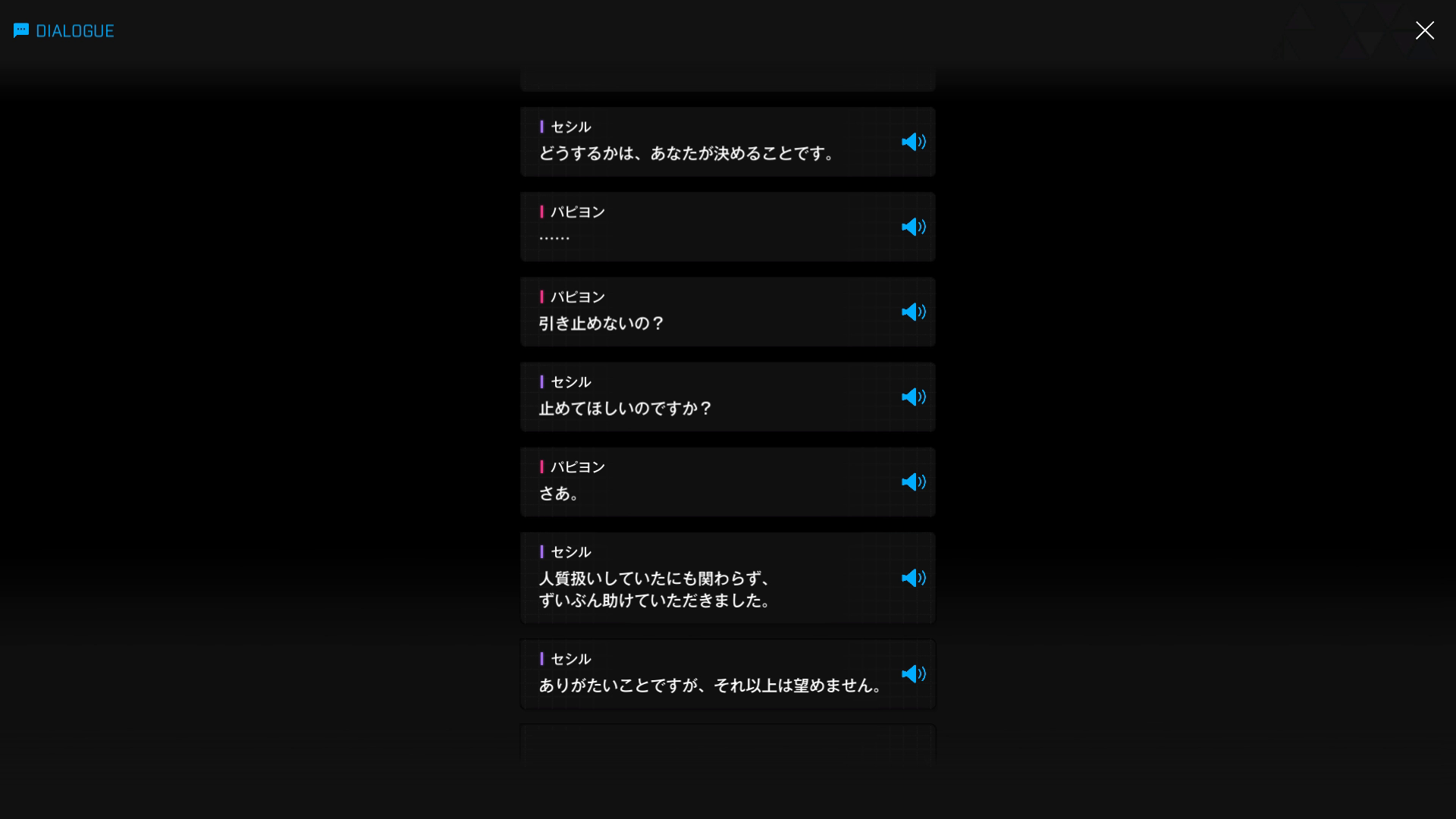Play voice for 引き止めないの？
1456x819 pixels.
point(913,312)
